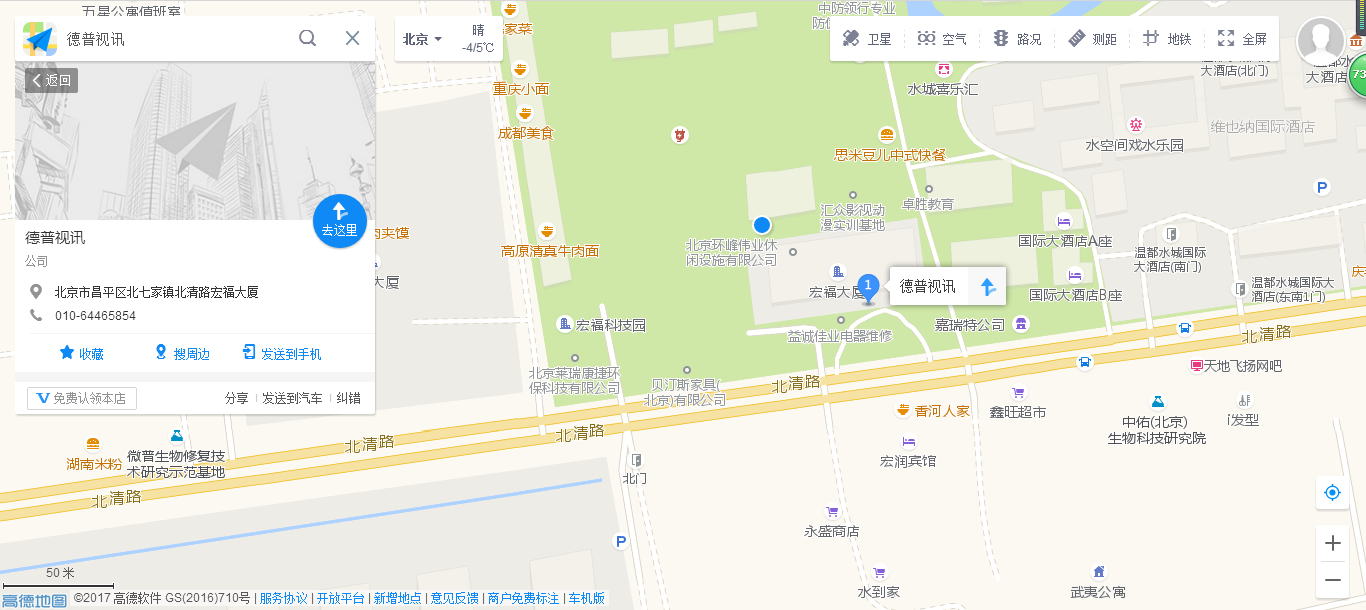This screenshot has height=610, width=1366.
Task: Switch to 卫星 satellite view
Action: (867, 39)
